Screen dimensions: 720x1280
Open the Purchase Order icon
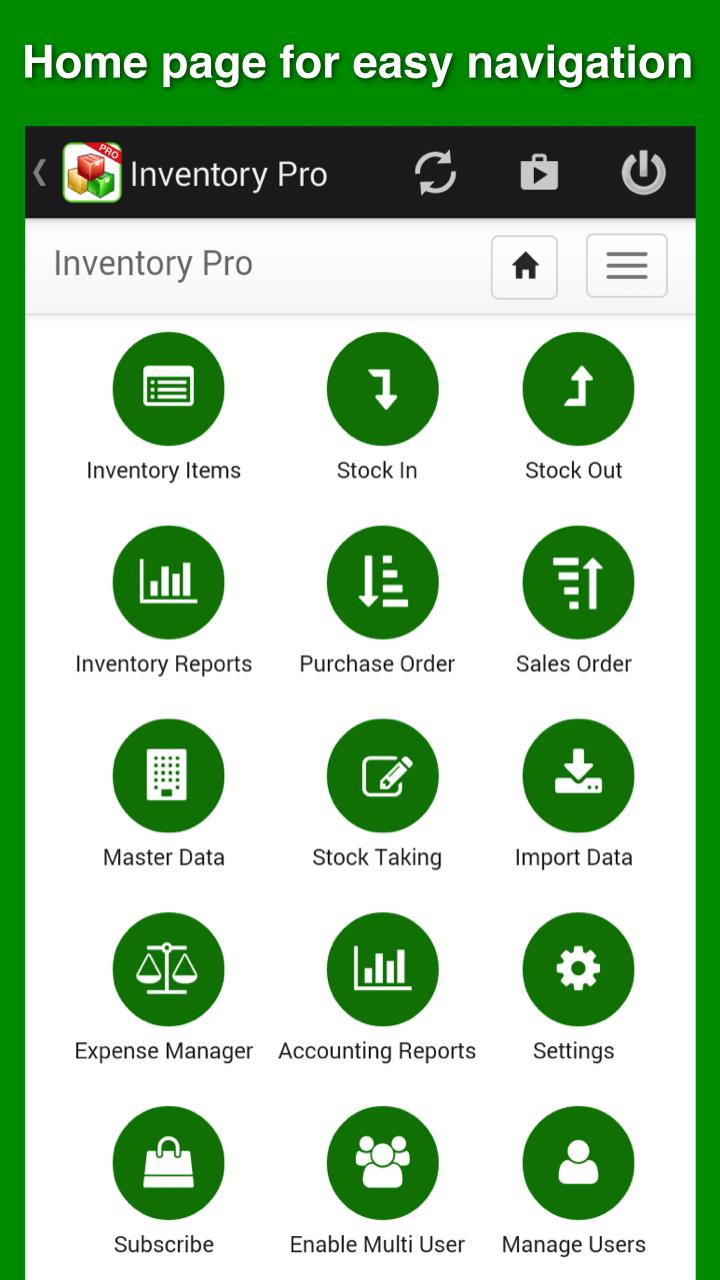tap(382, 582)
